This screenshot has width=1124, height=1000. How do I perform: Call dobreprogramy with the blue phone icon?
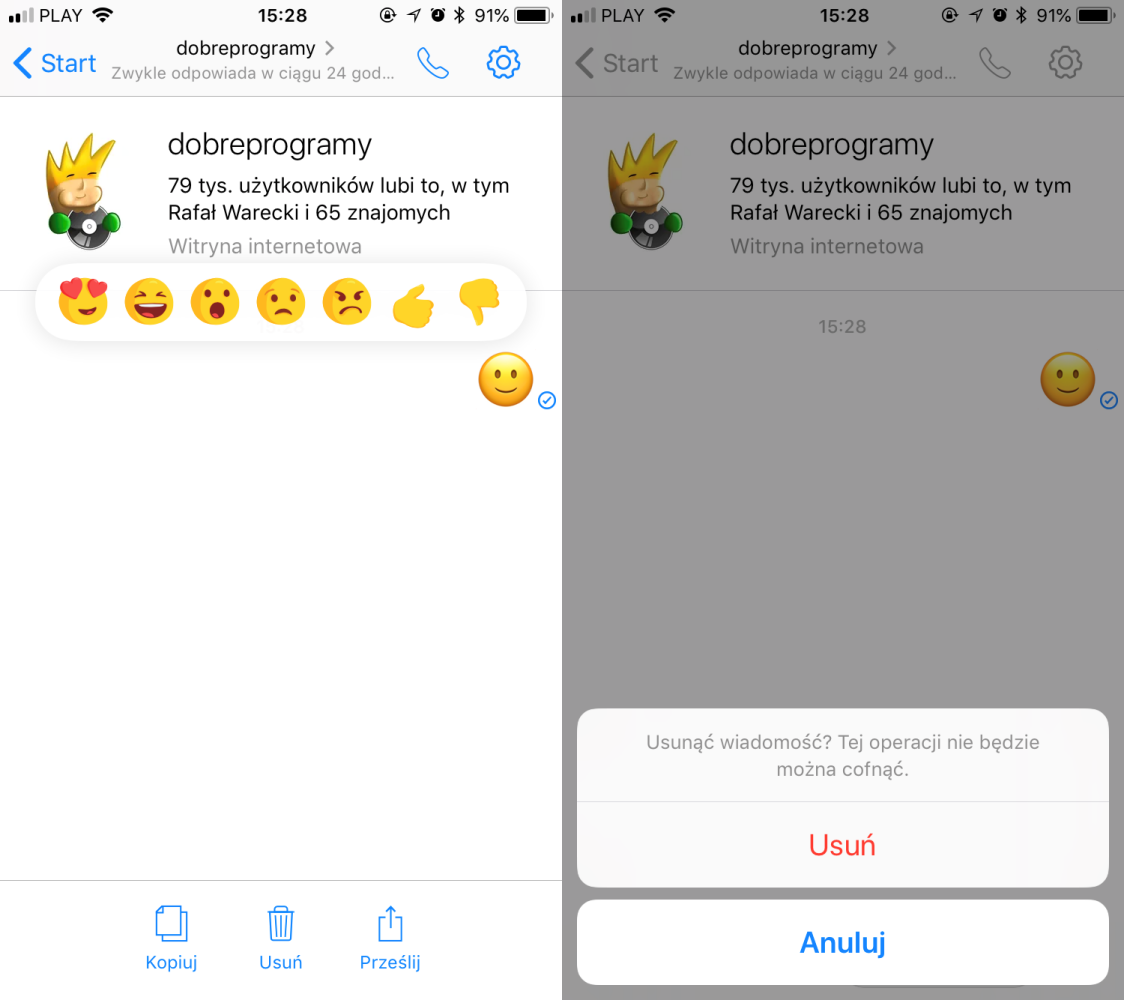433,63
